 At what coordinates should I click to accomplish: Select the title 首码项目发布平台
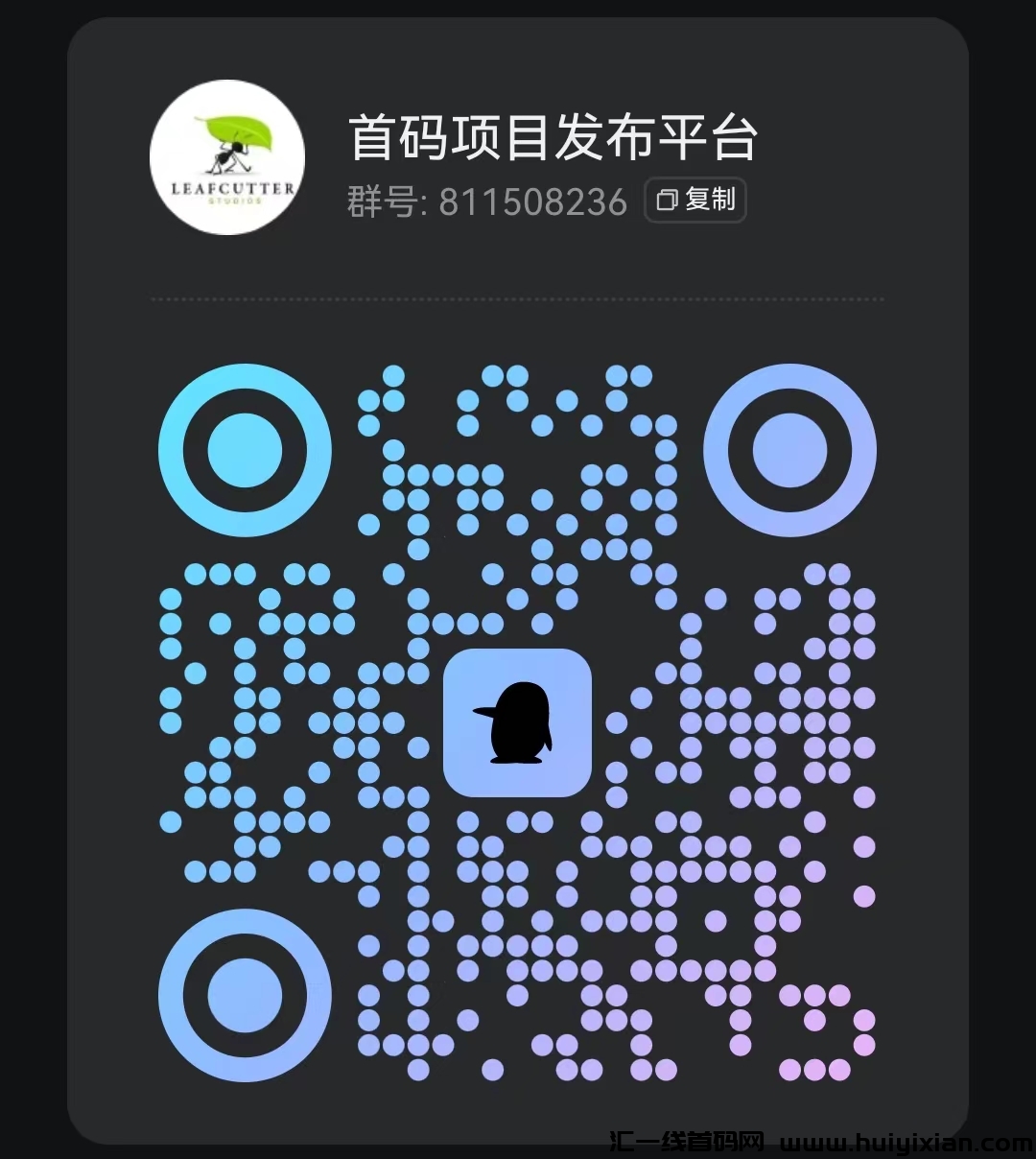552,137
